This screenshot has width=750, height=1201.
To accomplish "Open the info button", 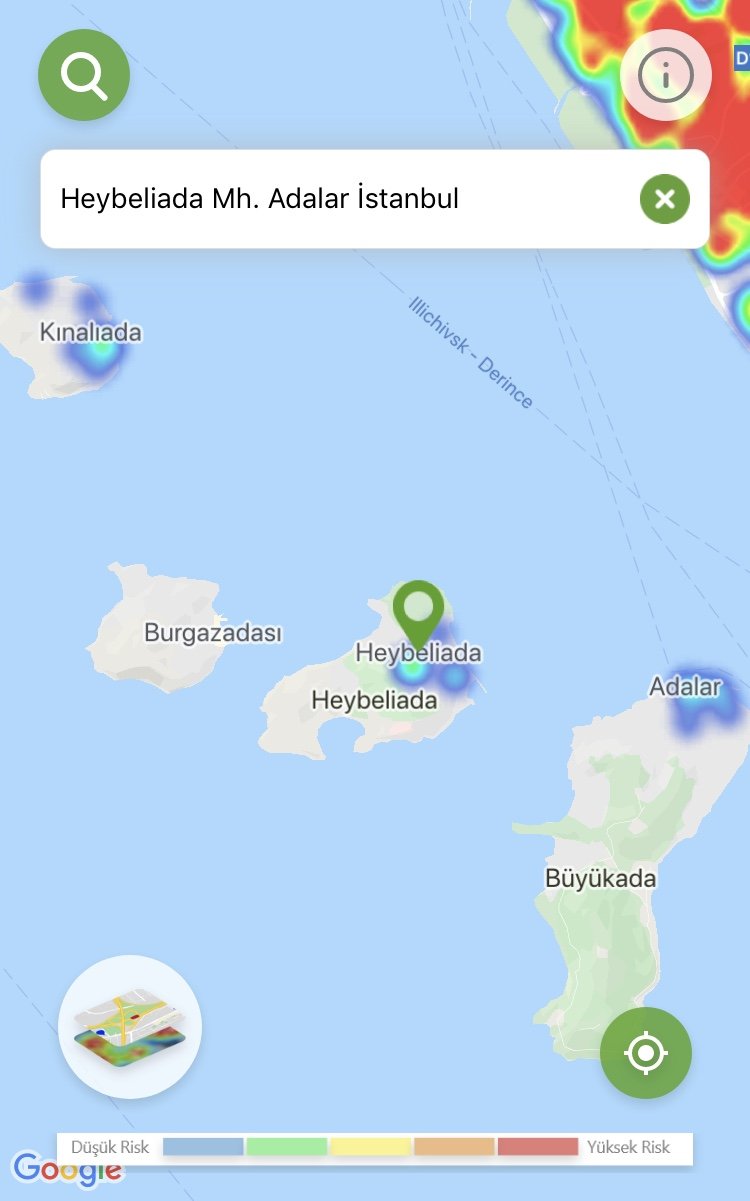I will tap(666, 75).
